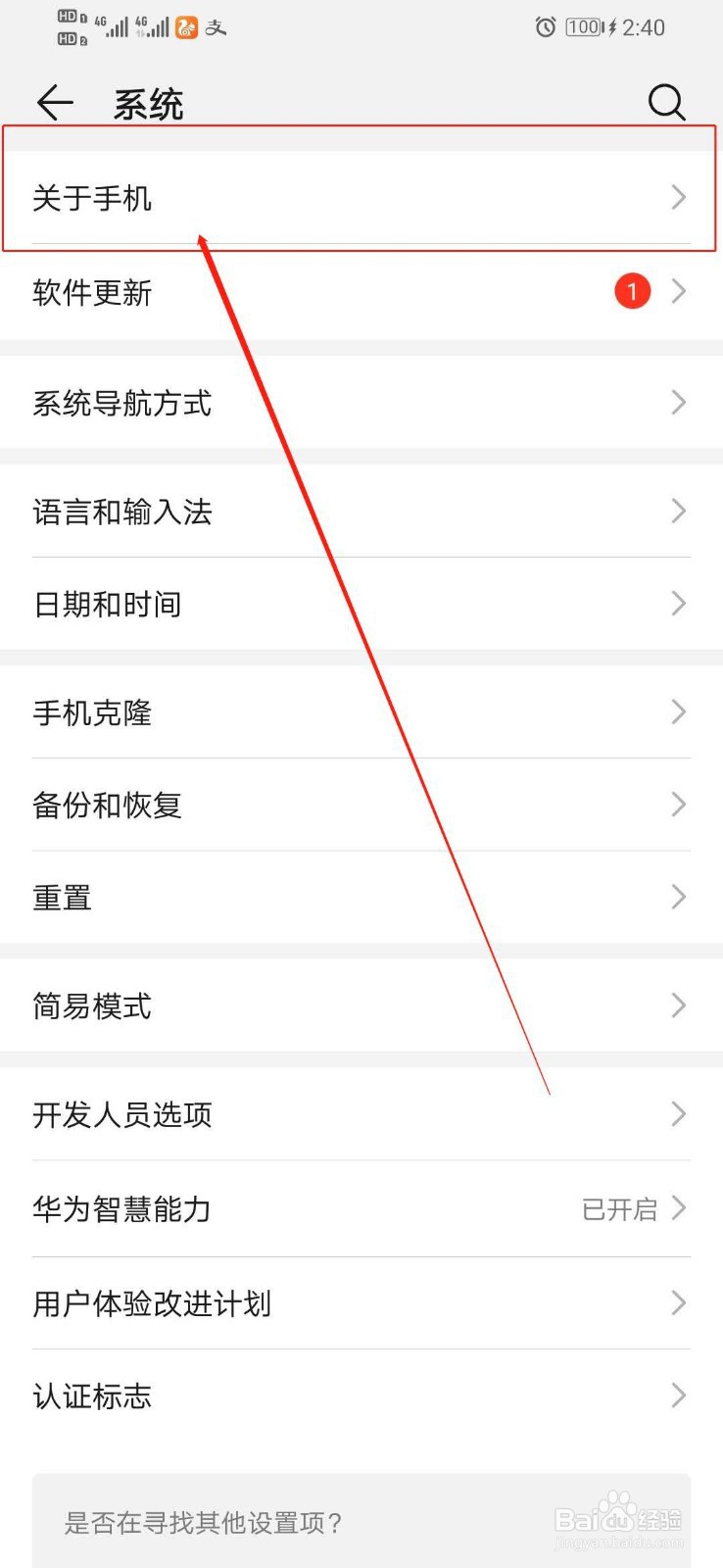The height and width of the screenshot is (1568, 723).
Task: Tap the Alipay 支 notification icon
Action: click(217, 27)
